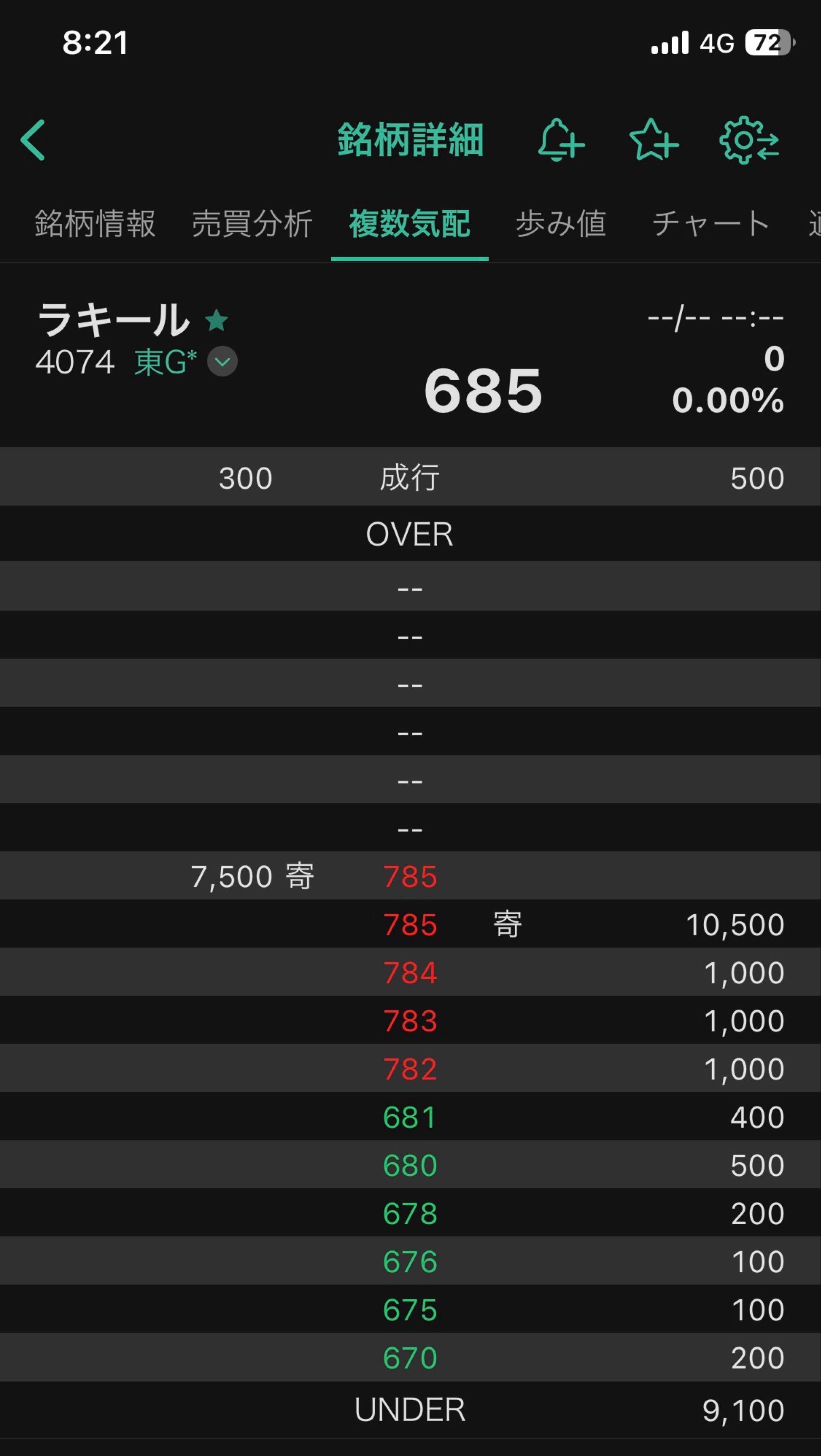
Task: Select the 複数気配 tab
Action: pyautogui.click(x=410, y=224)
